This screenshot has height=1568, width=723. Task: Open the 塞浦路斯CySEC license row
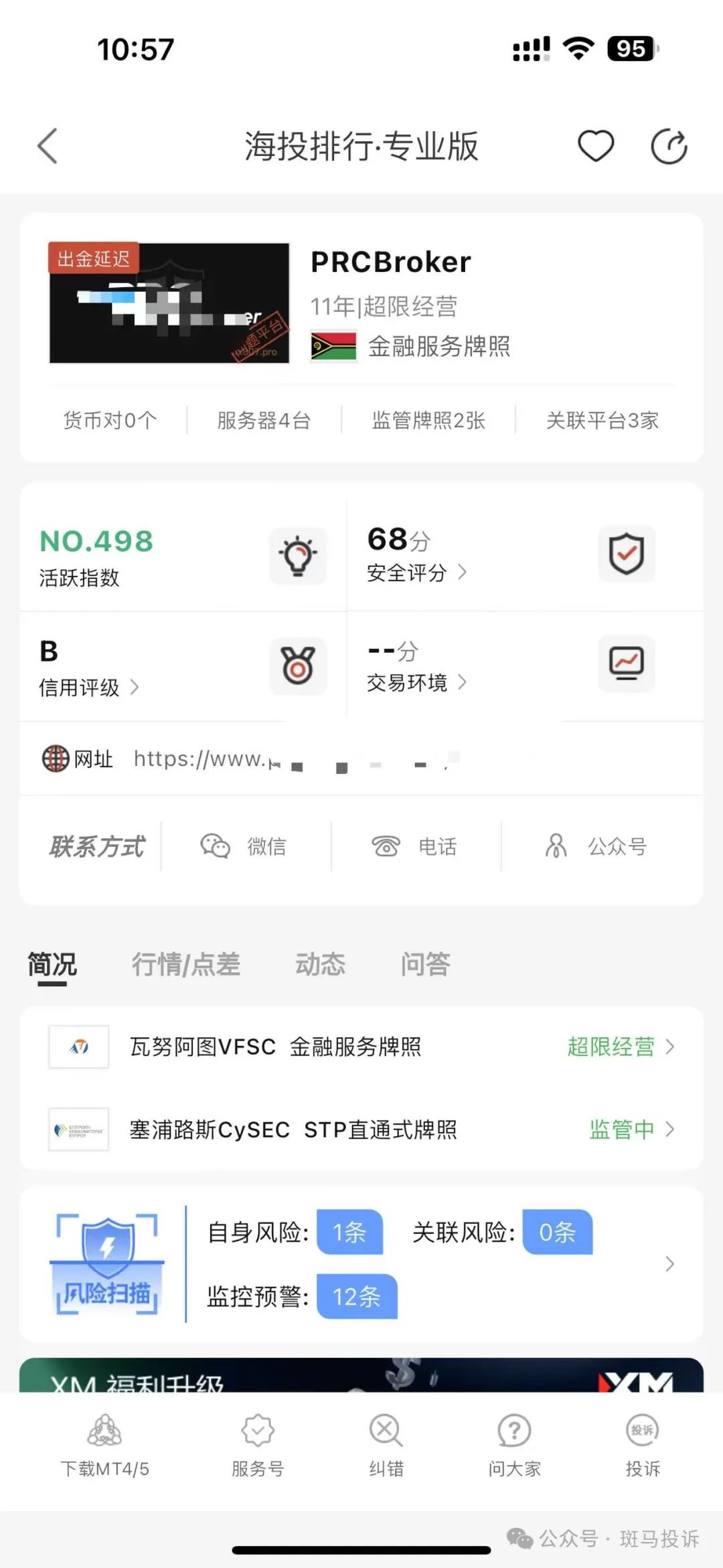[x=361, y=1129]
